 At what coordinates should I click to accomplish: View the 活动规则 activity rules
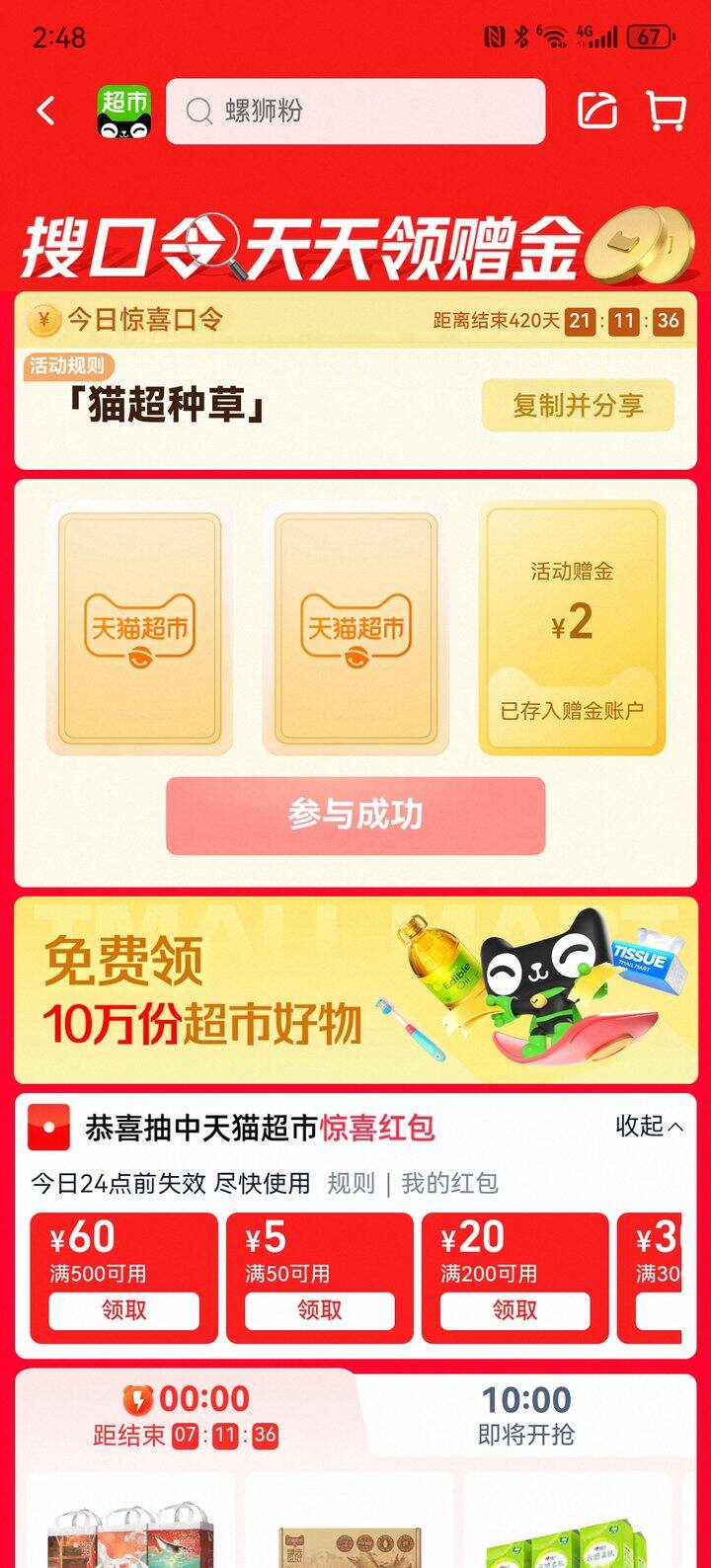[x=66, y=366]
